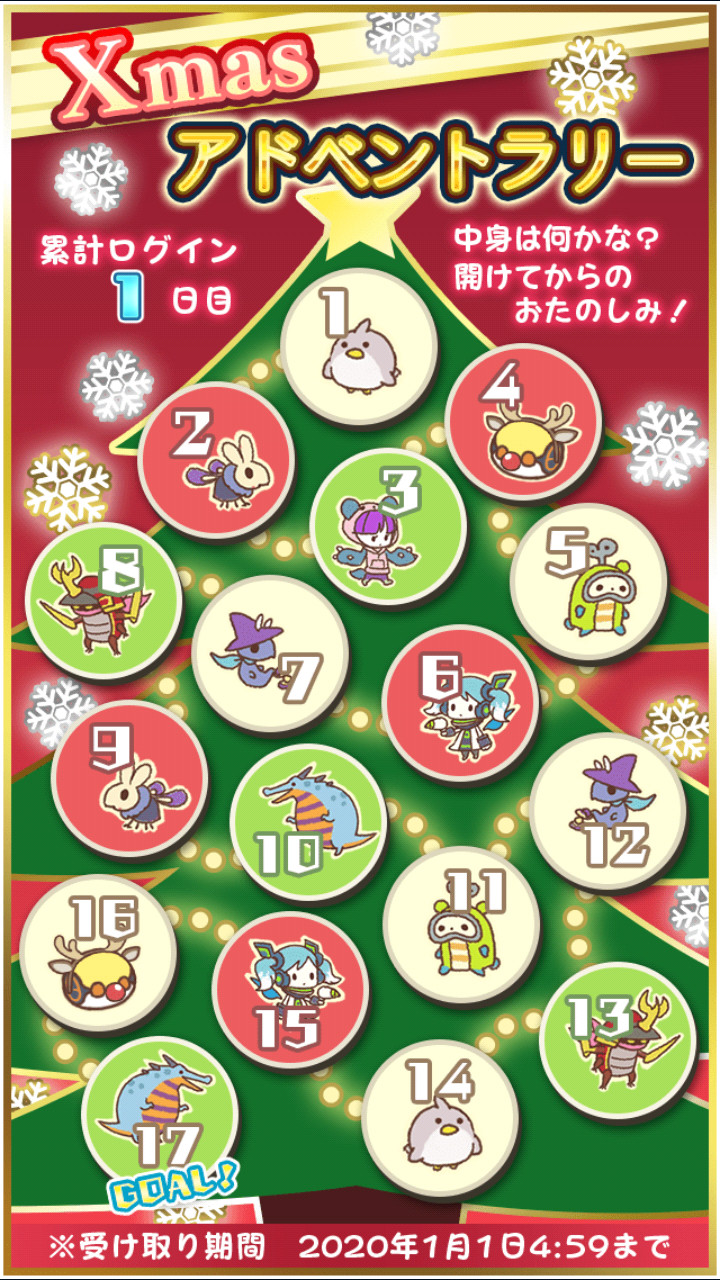Image resolution: width=720 pixels, height=1280 pixels.
Task: Open the day 7 ornament
Action: pos(270,653)
